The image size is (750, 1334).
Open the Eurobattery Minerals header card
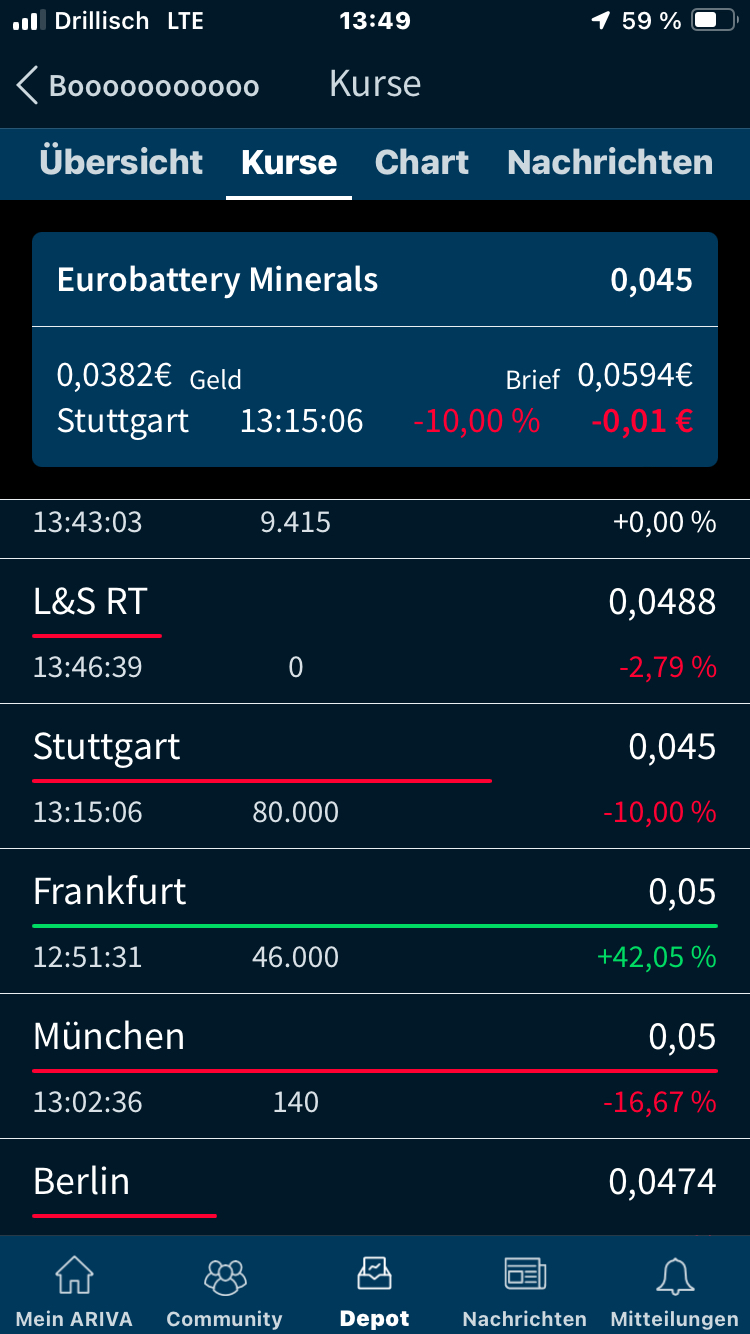tap(375, 280)
